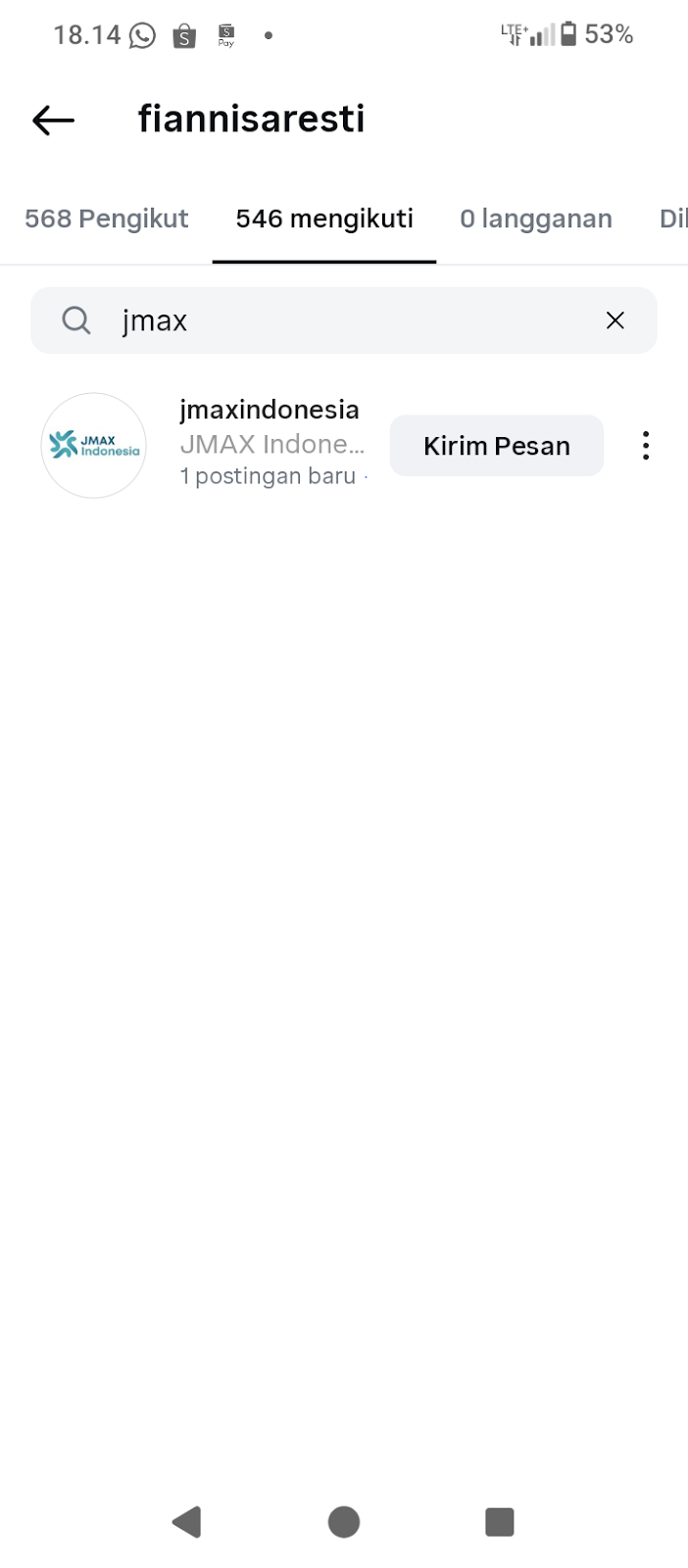Tap the system home button
Screen dimensions: 688x1568
[x=344, y=1522]
